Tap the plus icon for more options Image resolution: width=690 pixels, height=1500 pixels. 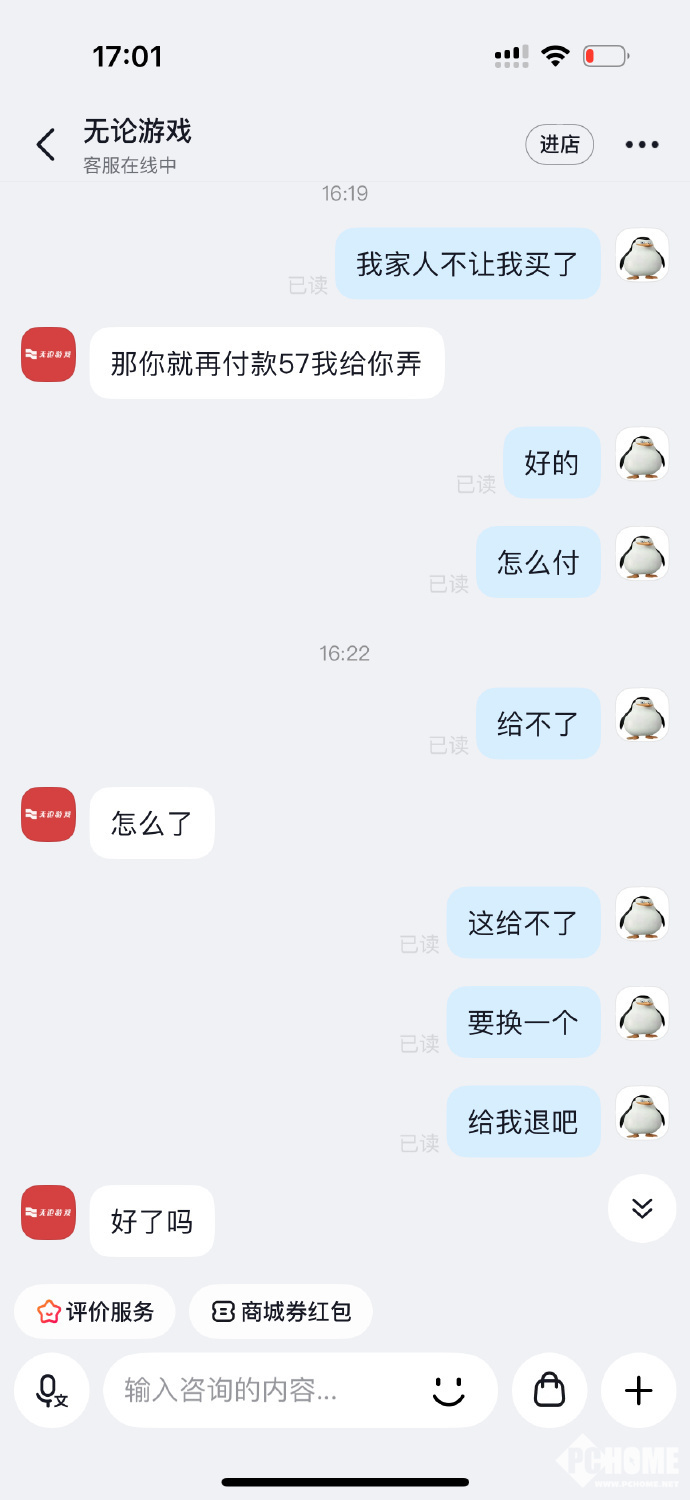coord(638,1390)
